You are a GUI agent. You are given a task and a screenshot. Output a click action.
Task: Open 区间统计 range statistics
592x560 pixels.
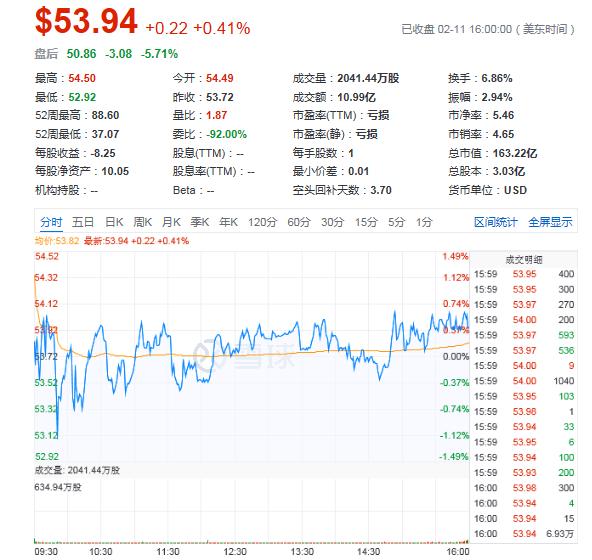coord(496,222)
